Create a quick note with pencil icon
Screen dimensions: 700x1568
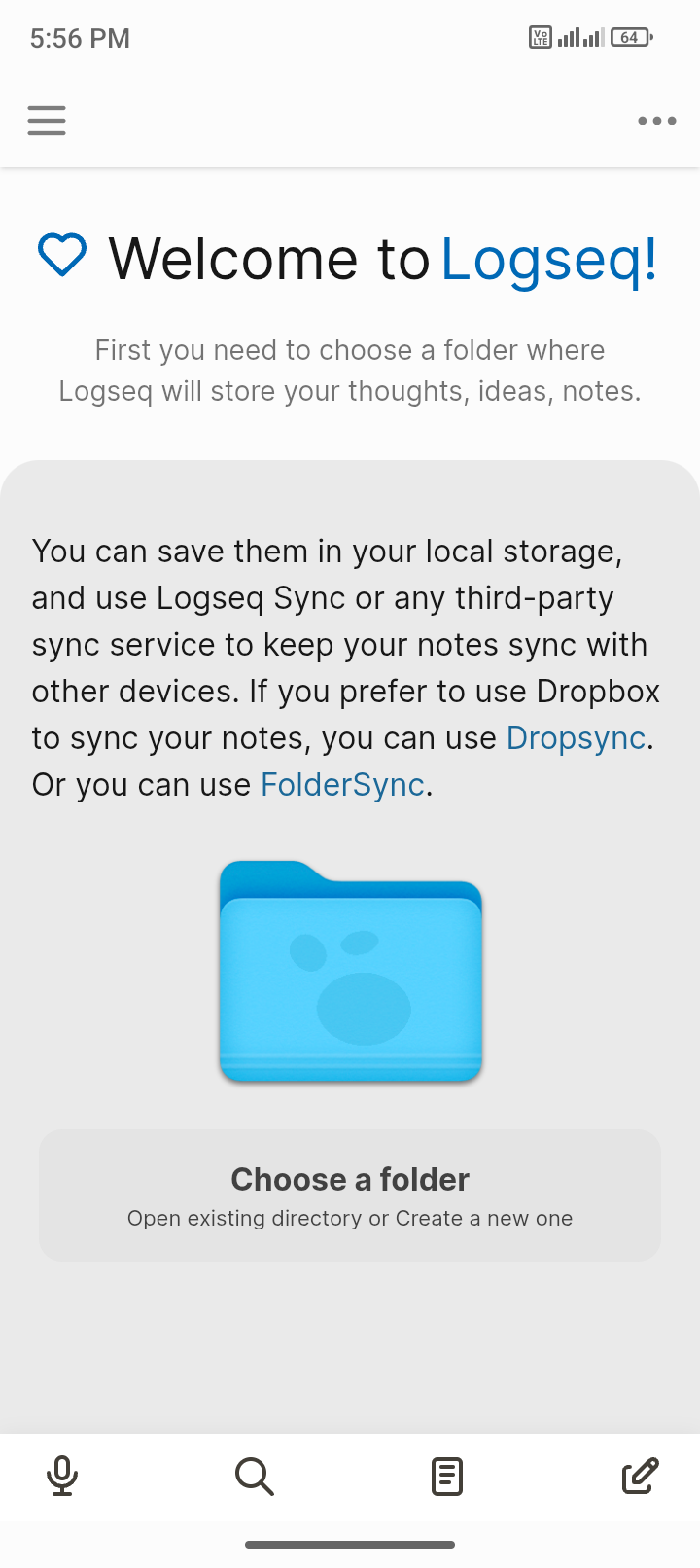[640, 1477]
